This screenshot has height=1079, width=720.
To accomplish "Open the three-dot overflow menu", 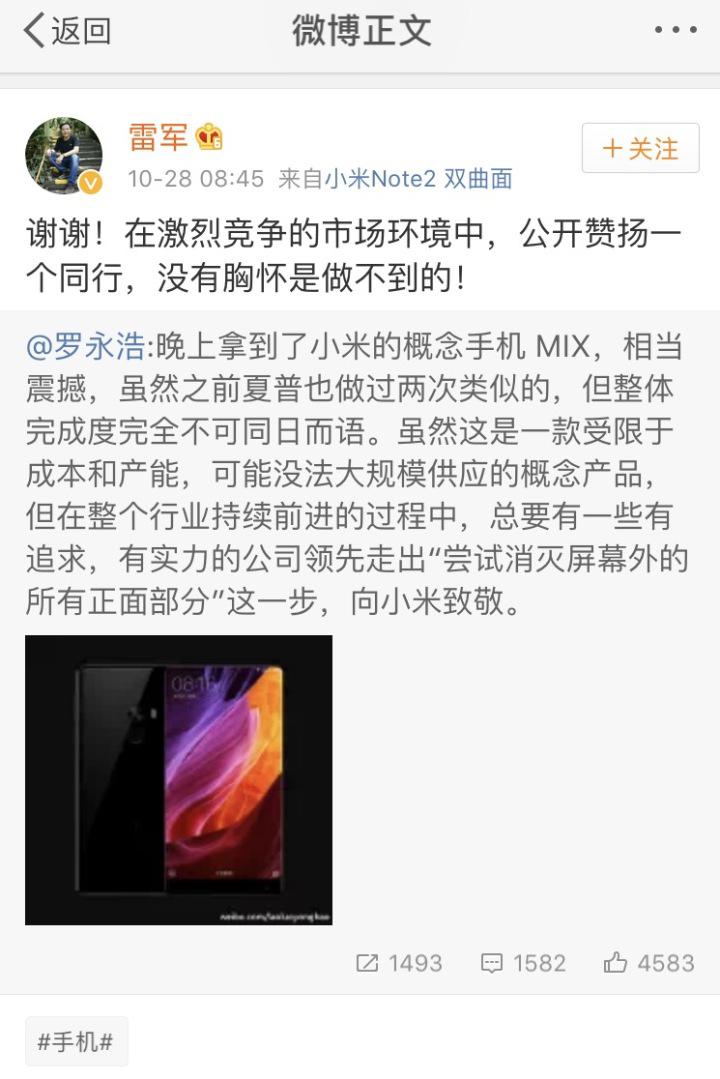I will tap(675, 31).
